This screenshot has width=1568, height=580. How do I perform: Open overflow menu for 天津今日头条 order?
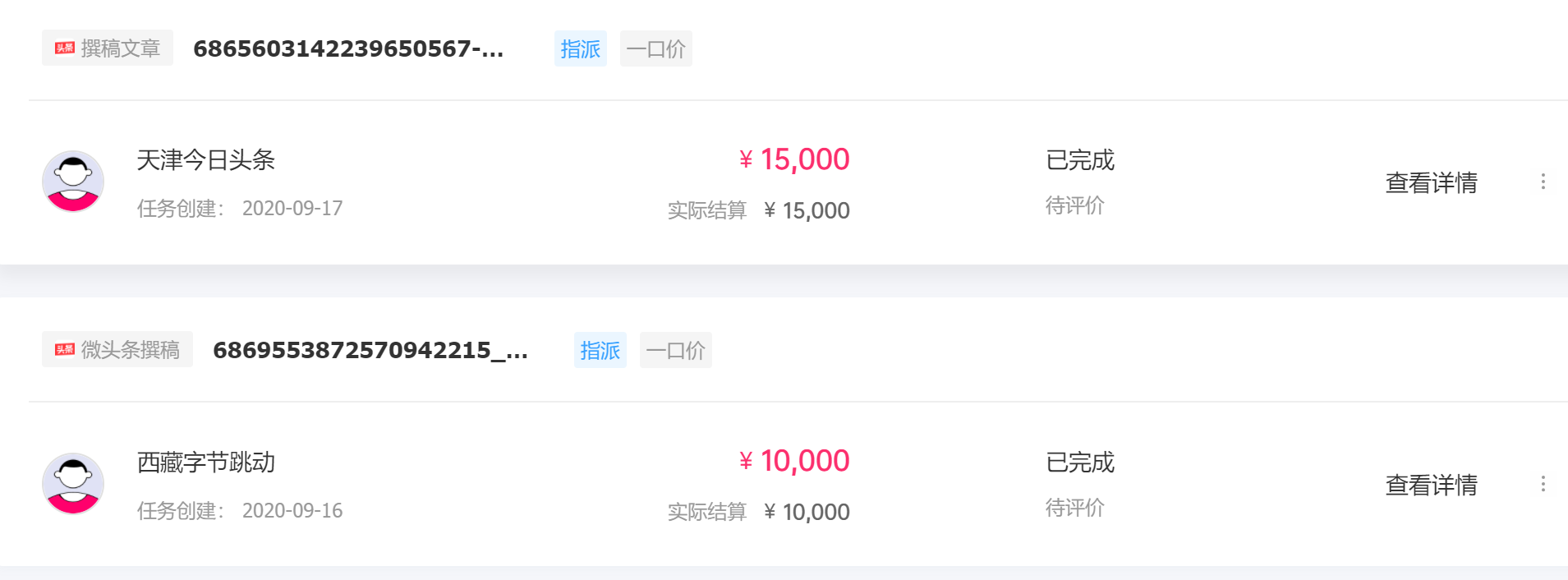(1543, 182)
